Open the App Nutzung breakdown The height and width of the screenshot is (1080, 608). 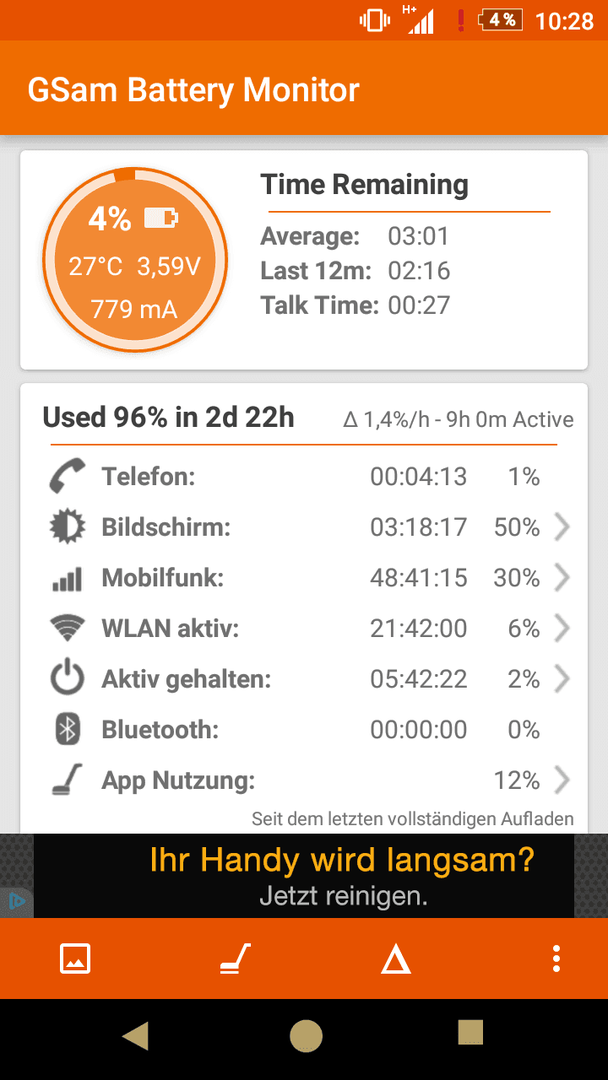(304, 780)
